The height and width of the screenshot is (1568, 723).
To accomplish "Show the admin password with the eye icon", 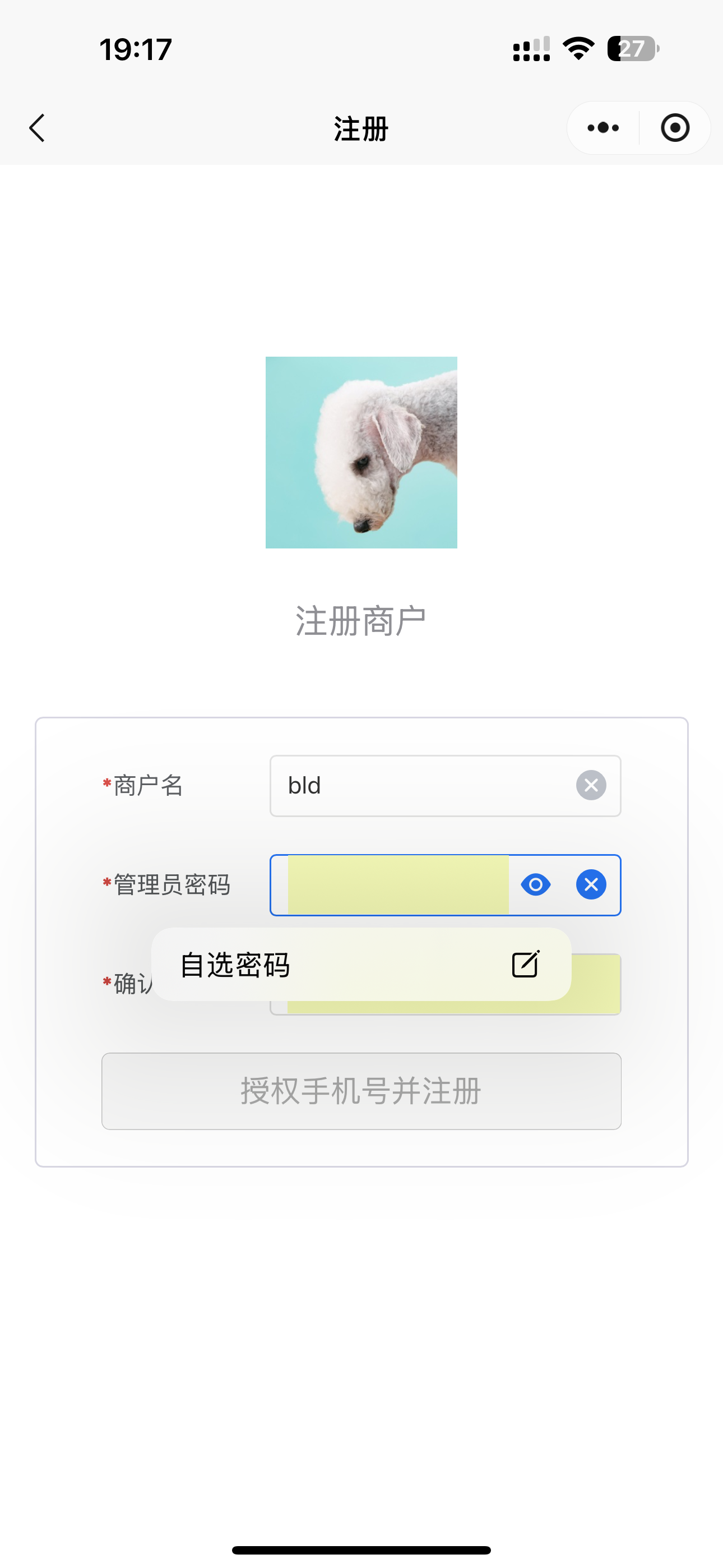I will click(536, 885).
